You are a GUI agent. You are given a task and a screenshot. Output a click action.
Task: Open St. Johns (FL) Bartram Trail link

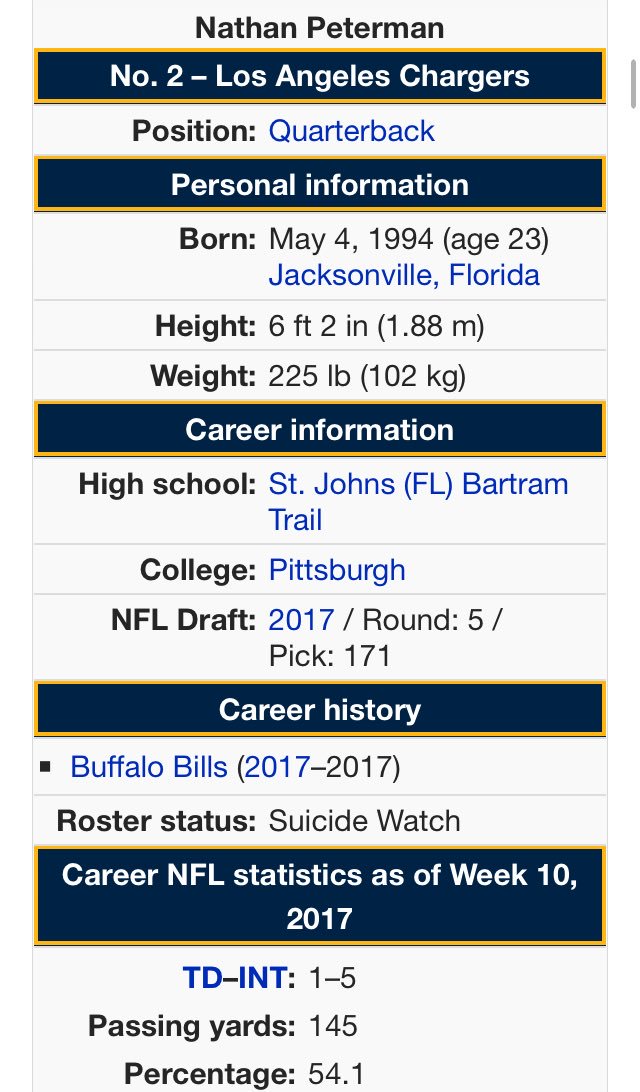point(418,485)
